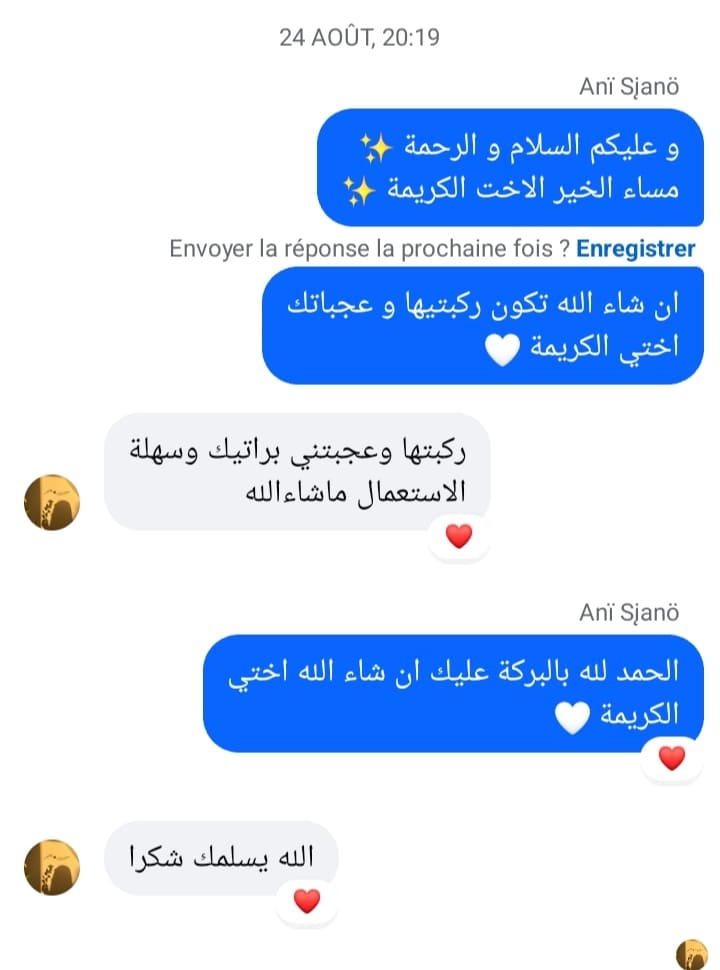
Task: View heart reaction on الحمد لله بالبركة message
Action: coord(672,758)
